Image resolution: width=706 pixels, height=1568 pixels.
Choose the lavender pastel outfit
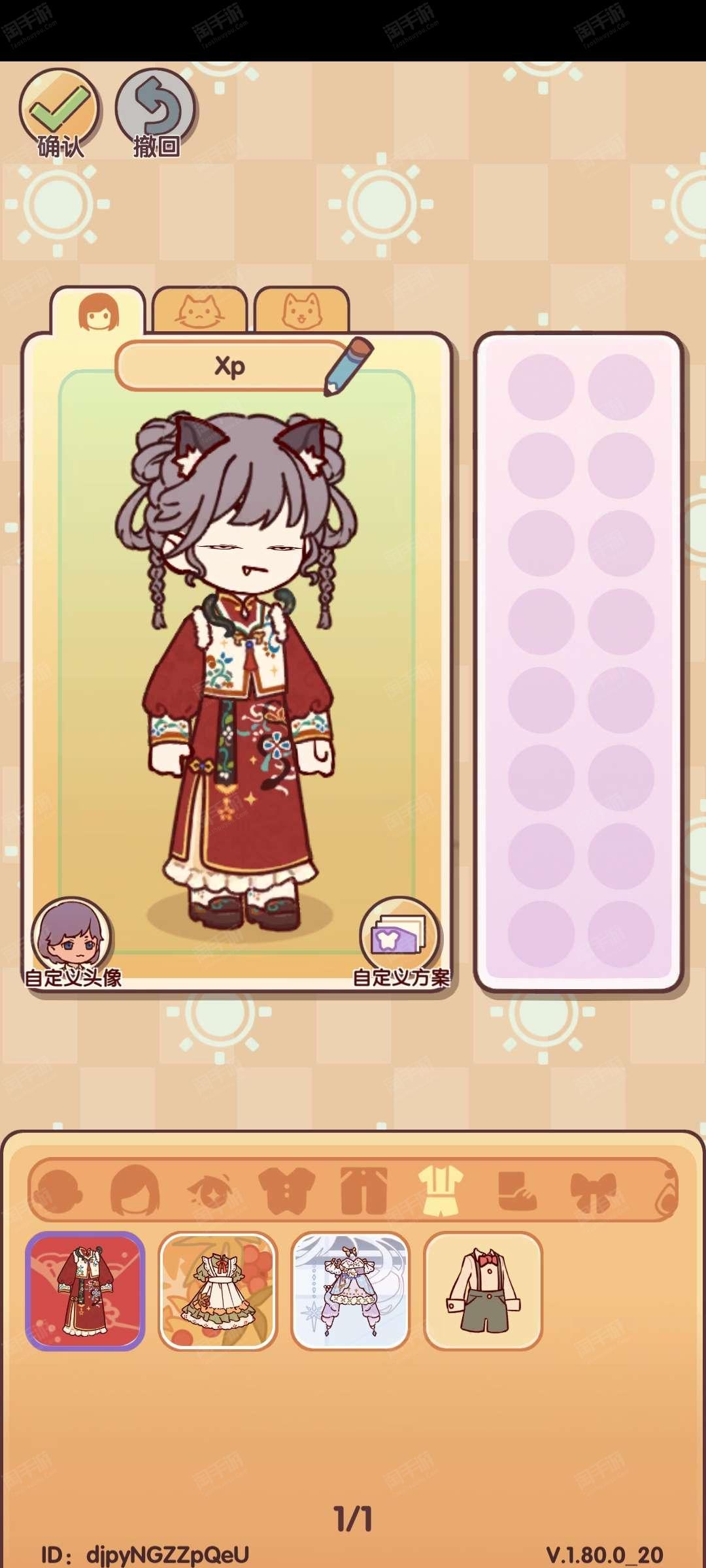[x=350, y=1291]
